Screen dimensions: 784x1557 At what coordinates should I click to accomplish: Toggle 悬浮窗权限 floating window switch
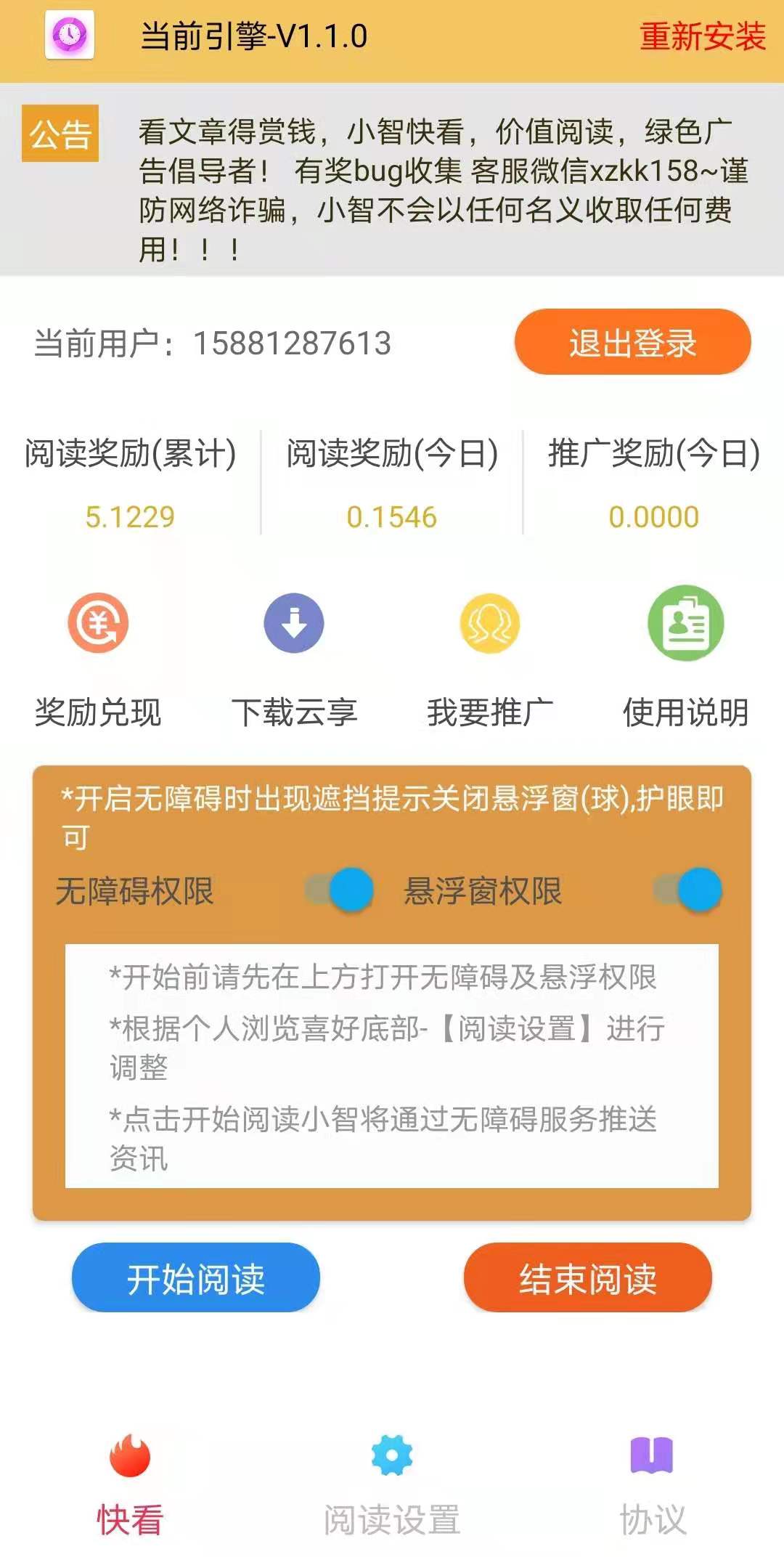point(688,890)
